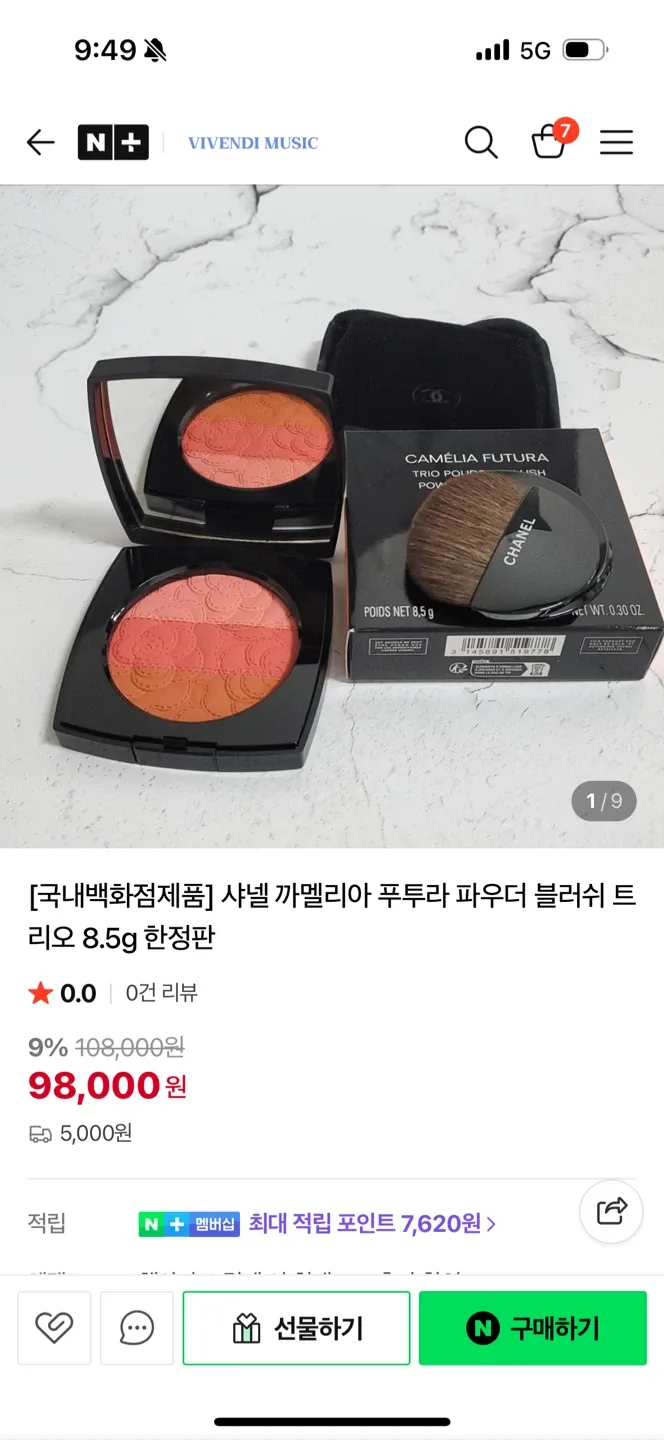Open the N+ store home logo
The image size is (664, 1440).
point(113,143)
